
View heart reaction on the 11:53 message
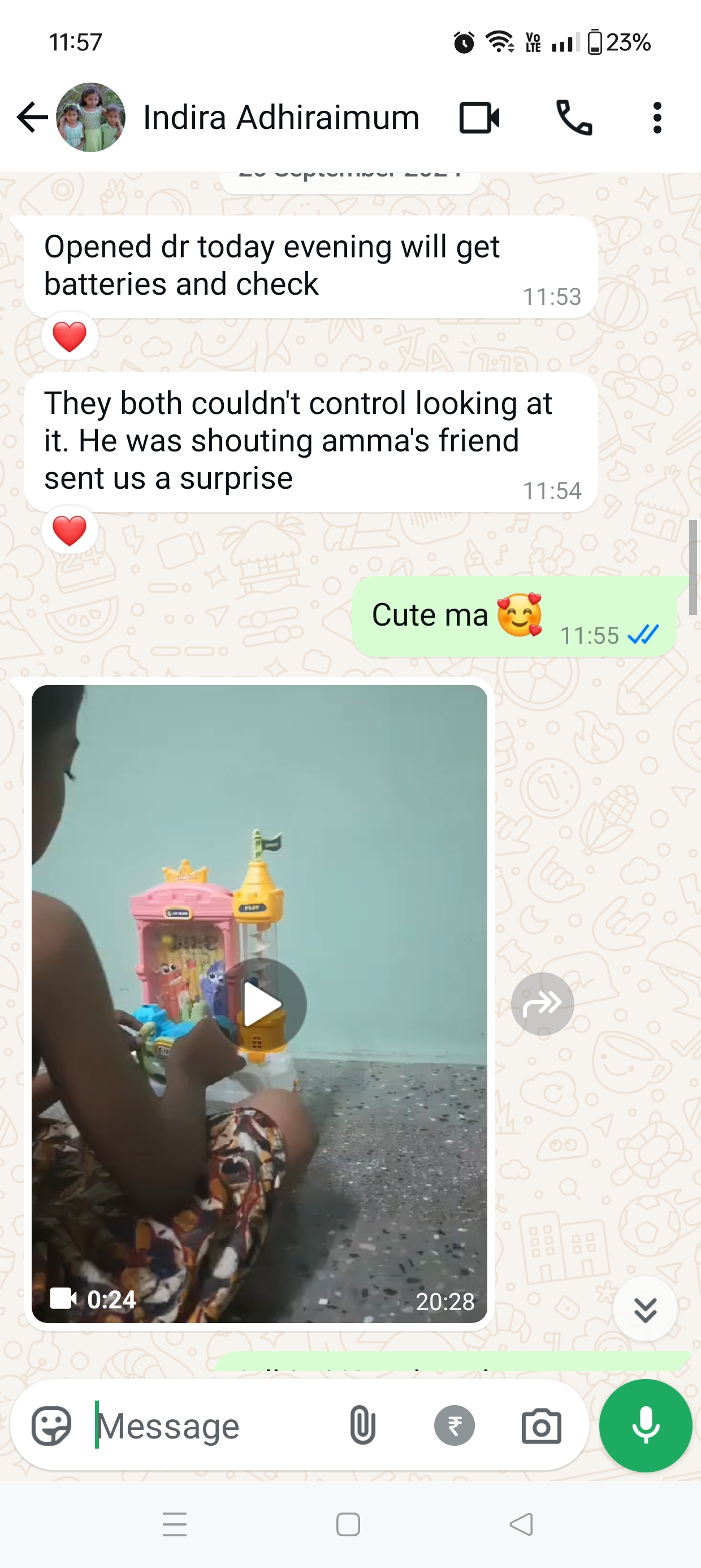[70, 337]
